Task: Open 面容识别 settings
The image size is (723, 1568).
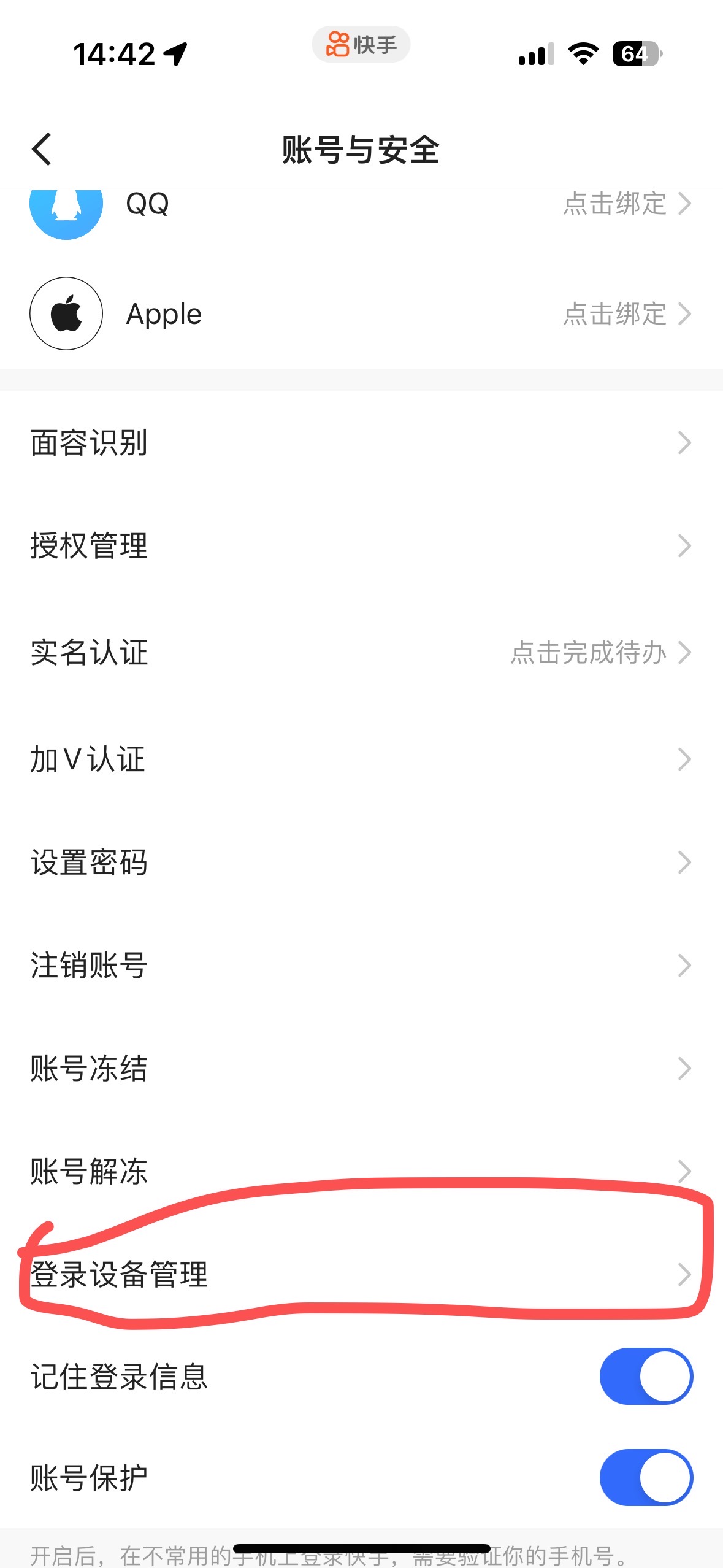Action: [361, 442]
